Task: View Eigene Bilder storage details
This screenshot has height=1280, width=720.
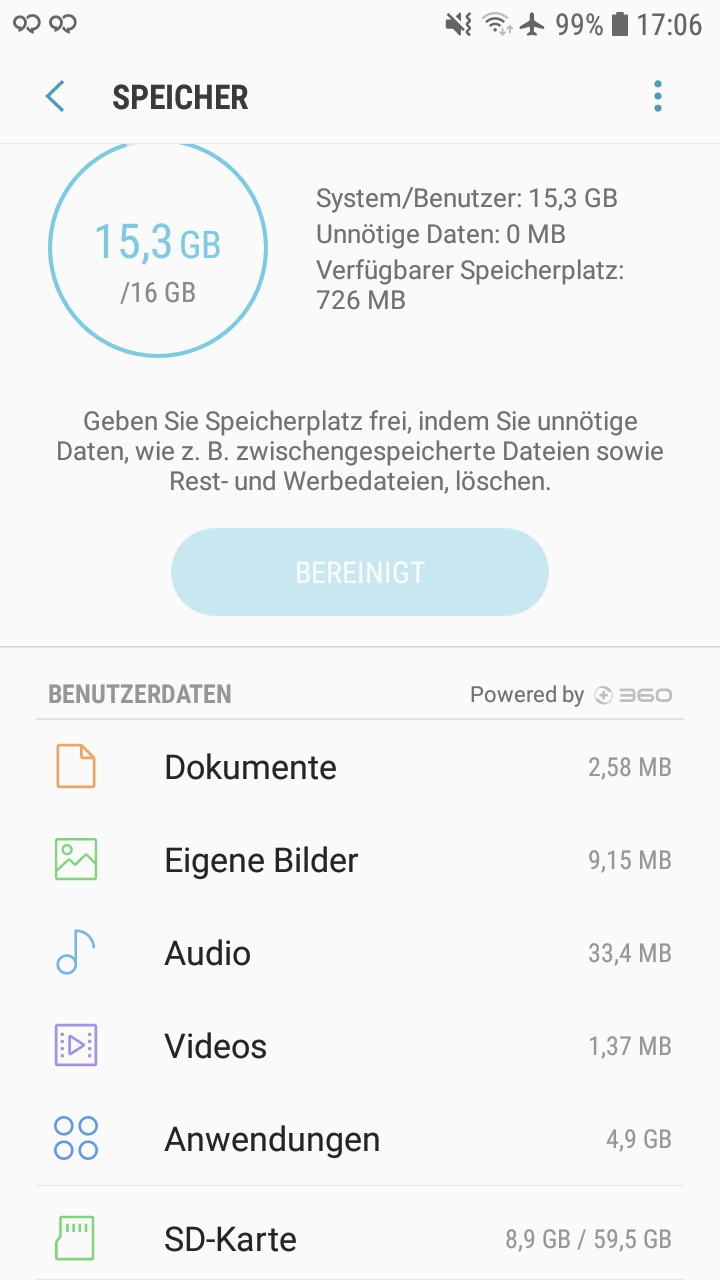Action: 360,860
